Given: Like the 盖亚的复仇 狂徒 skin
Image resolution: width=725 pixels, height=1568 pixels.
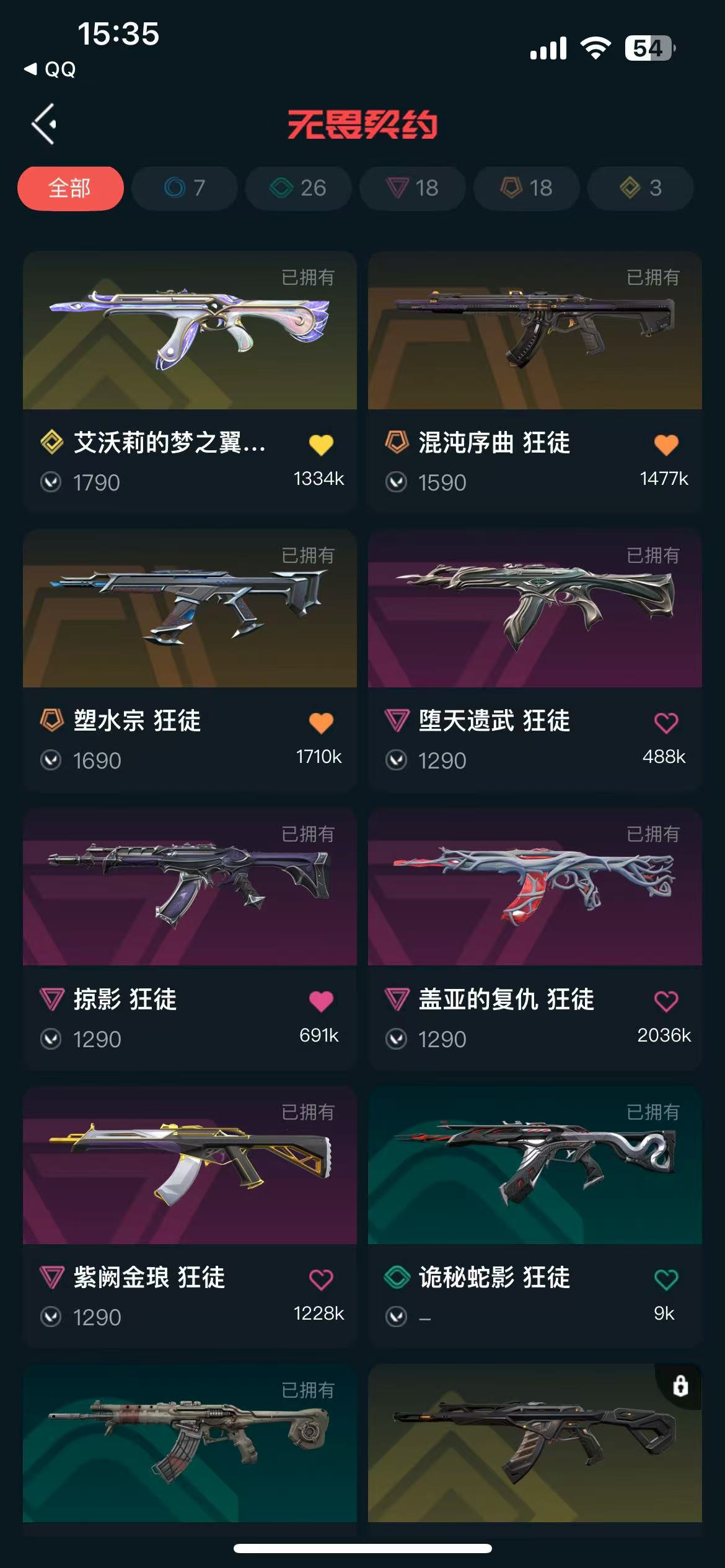Looking at the screenshot, I should (666, 1001).
